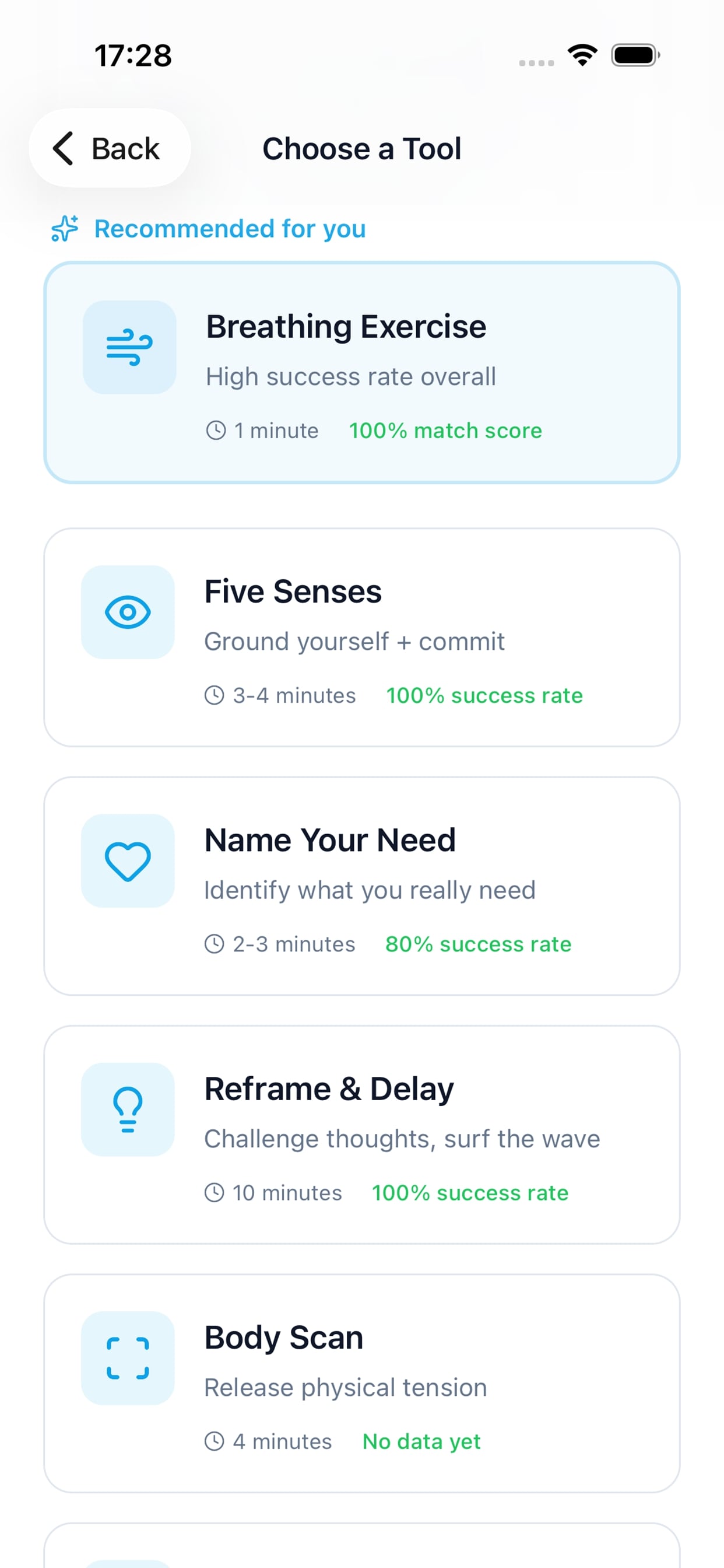
Task: Tap the Back button
Action: [x=110, y=148]
